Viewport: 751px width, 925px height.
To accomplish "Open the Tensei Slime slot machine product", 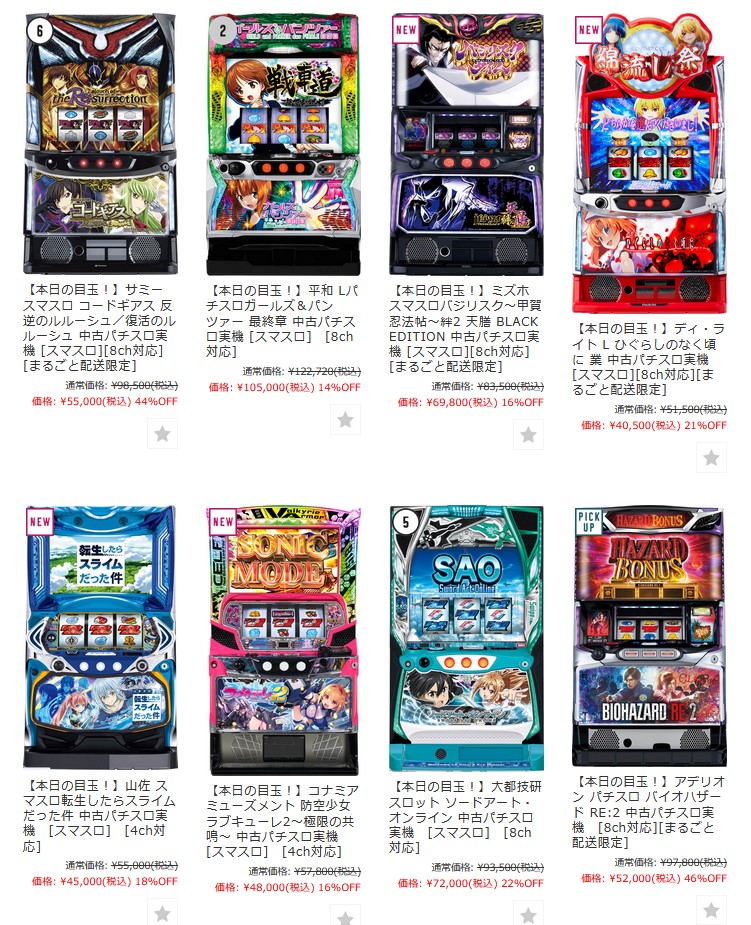I will click(100, 636).
